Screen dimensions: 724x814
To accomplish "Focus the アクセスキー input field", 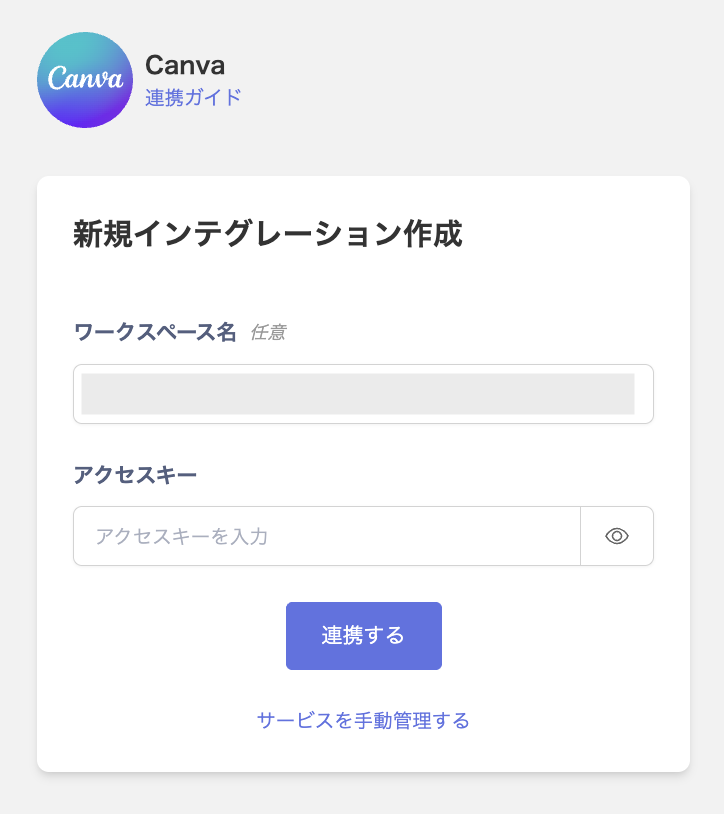I will coord(326,536).
